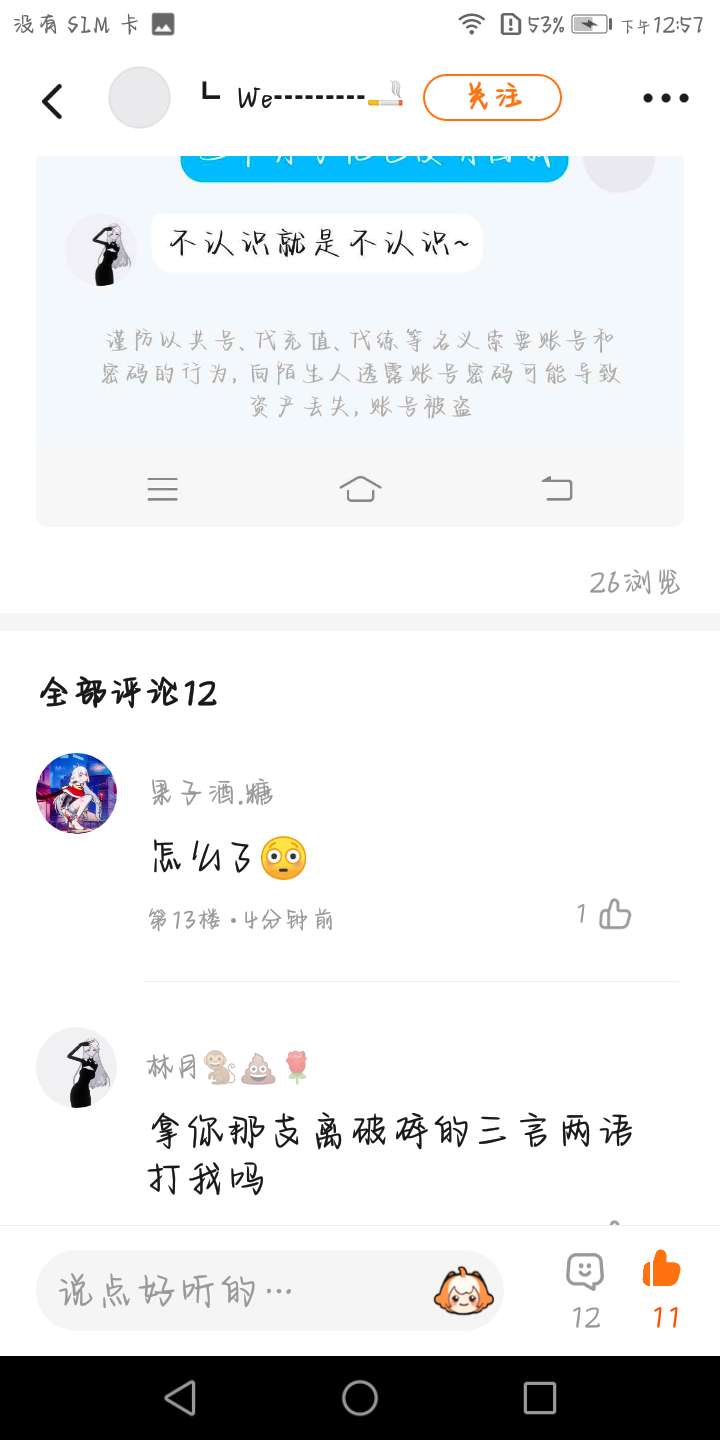The width and height of the screenshot is (720, 1440).
Task: Like 果子酒.糖's comment
Action: pyautogui.click(x=614, y=914)
